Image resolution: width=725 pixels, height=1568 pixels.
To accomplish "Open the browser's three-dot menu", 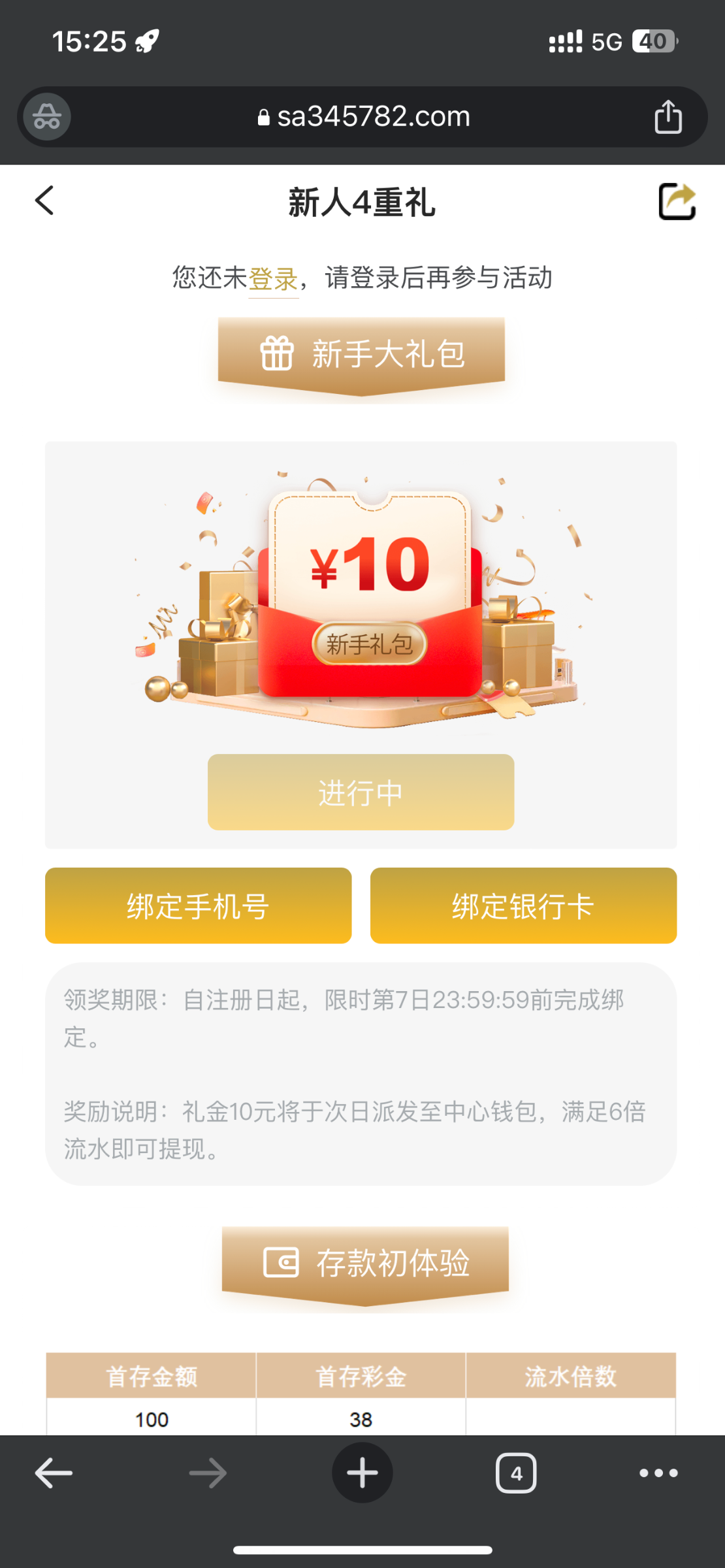I will pyautogui.click(x=658, y=1473).
